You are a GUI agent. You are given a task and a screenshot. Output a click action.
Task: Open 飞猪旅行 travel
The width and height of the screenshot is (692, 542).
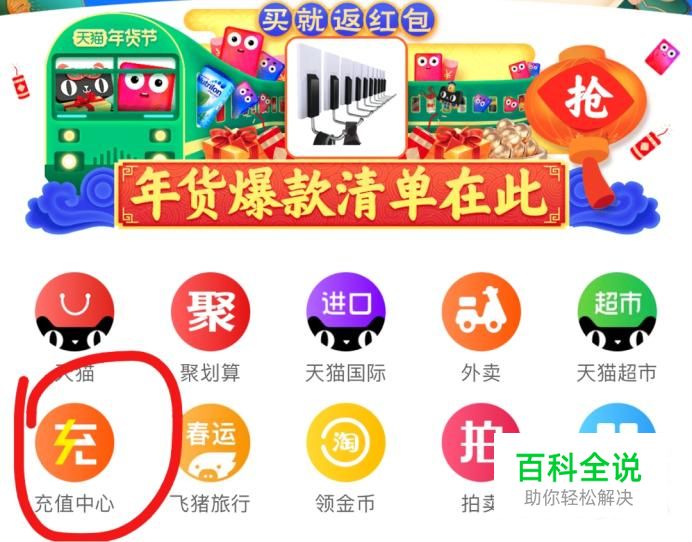pos(210,448)
